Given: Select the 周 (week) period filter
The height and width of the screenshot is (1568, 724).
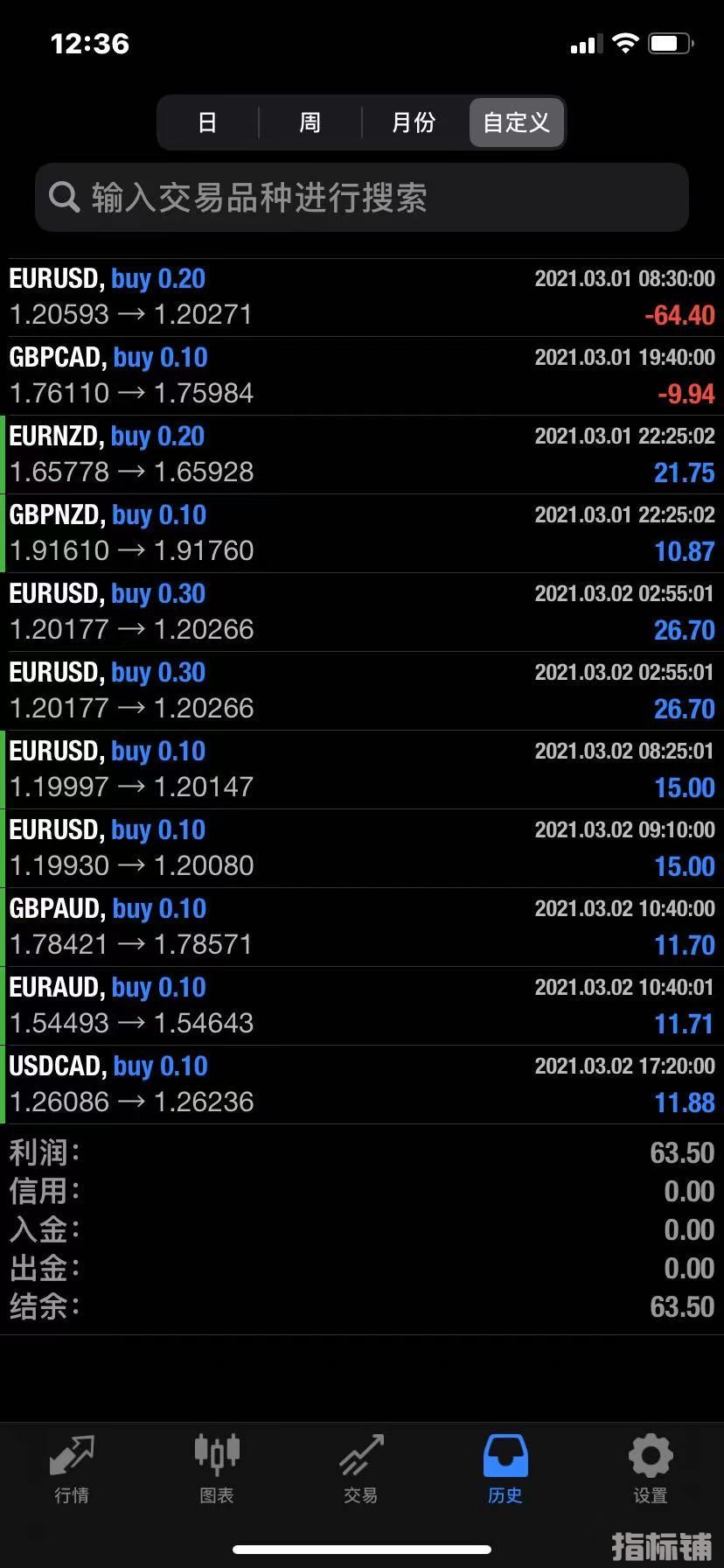Looking at the screenshot, I should (x=310, y=122).
